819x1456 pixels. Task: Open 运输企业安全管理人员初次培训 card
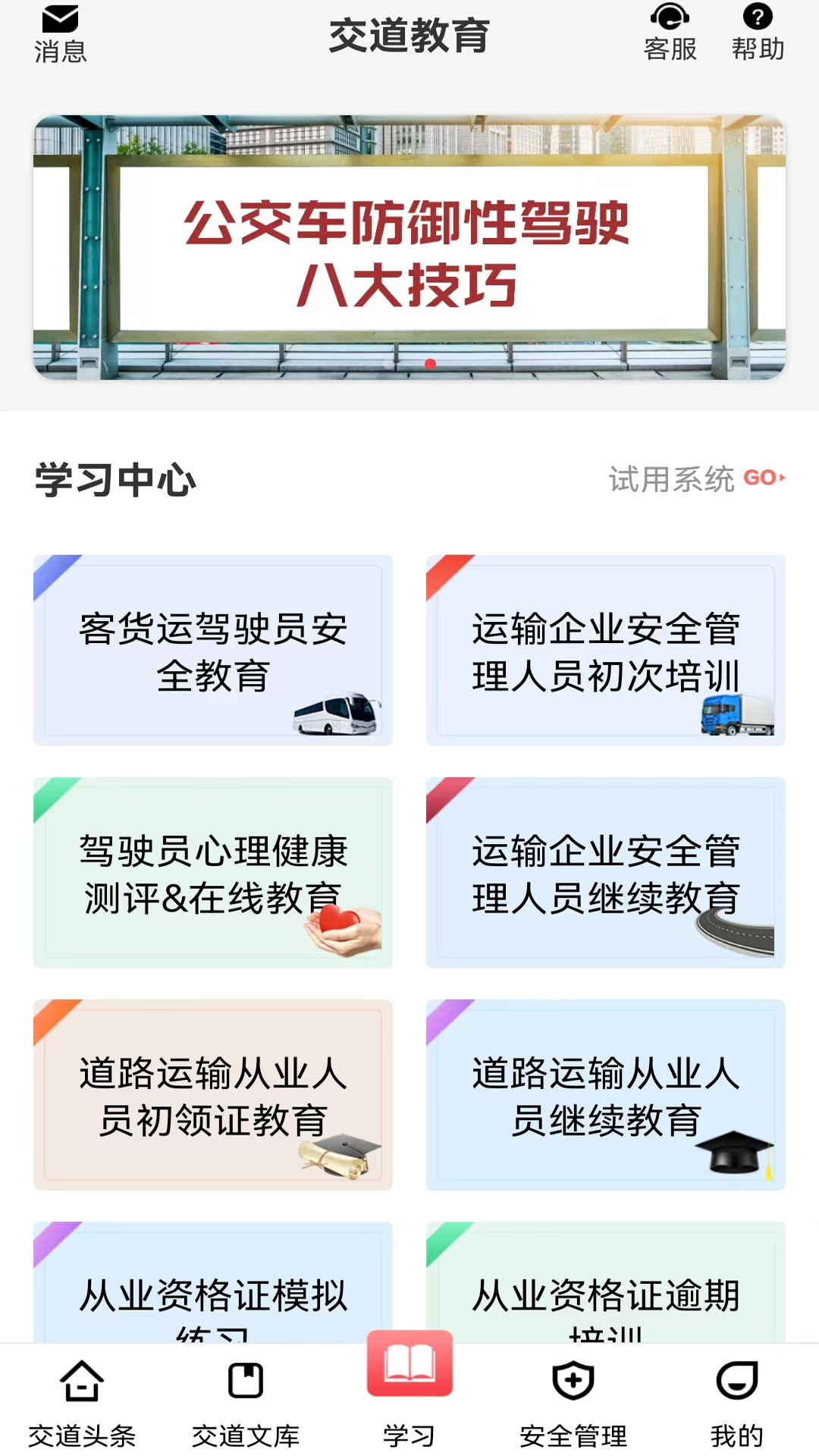tap(604, 649)
